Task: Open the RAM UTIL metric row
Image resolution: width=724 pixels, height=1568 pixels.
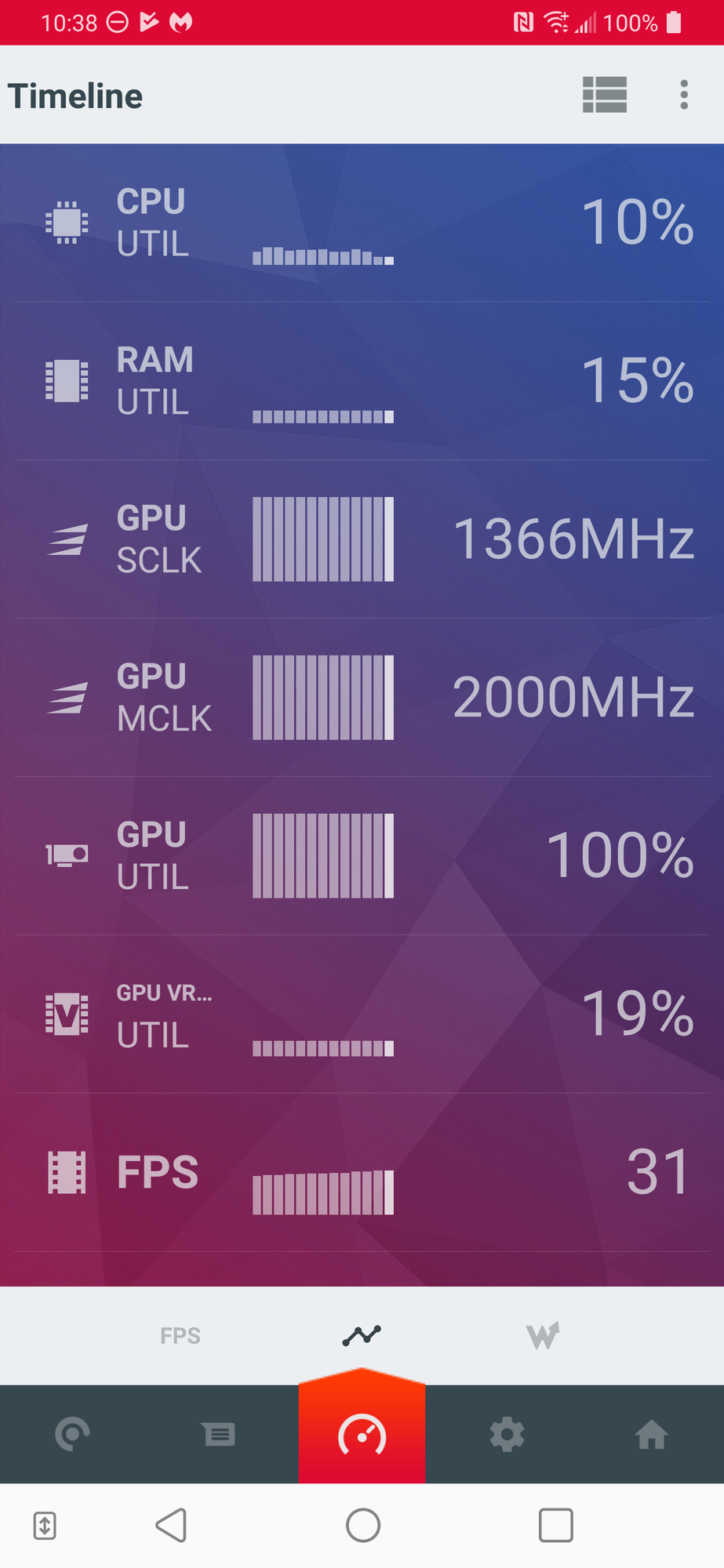Action: point(362,381)
